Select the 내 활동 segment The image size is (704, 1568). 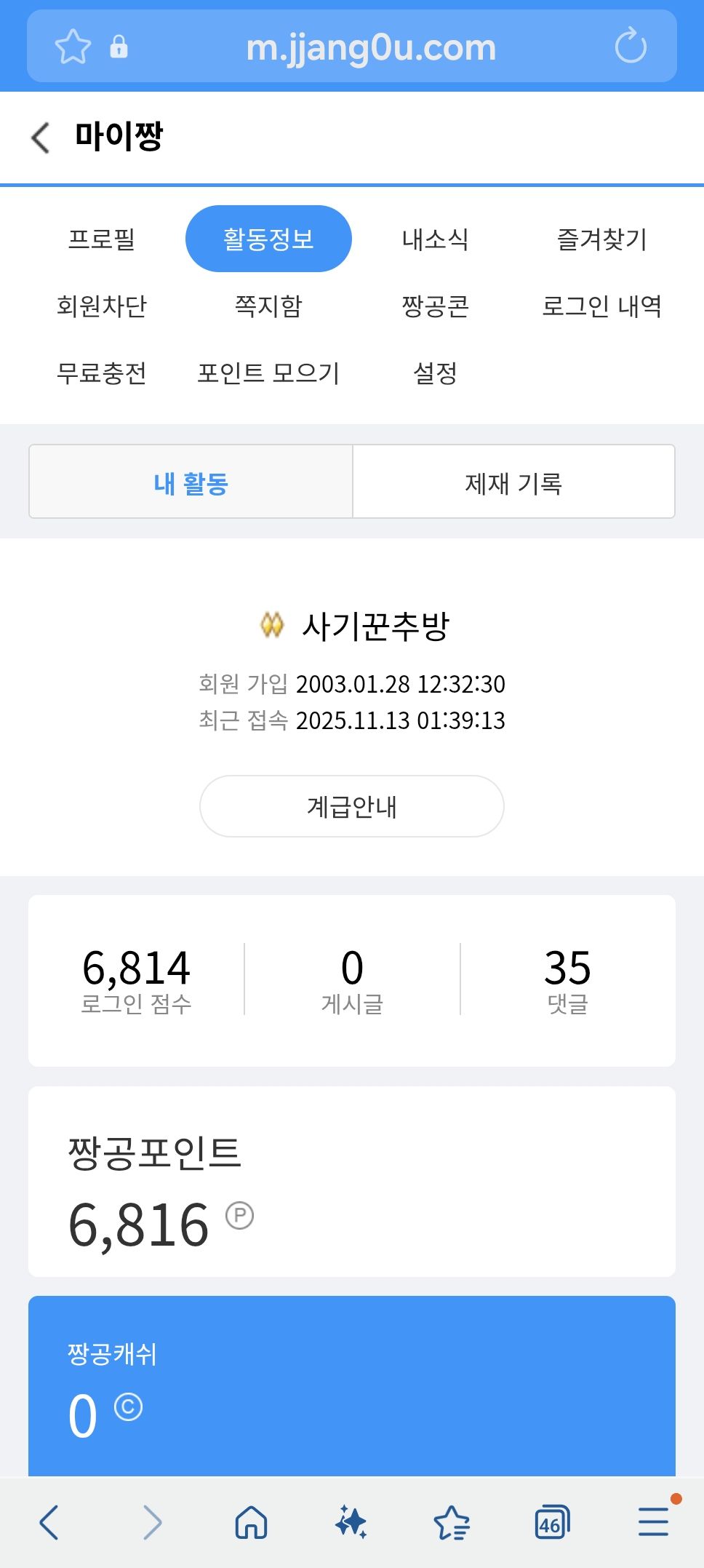tap(191, 482)
